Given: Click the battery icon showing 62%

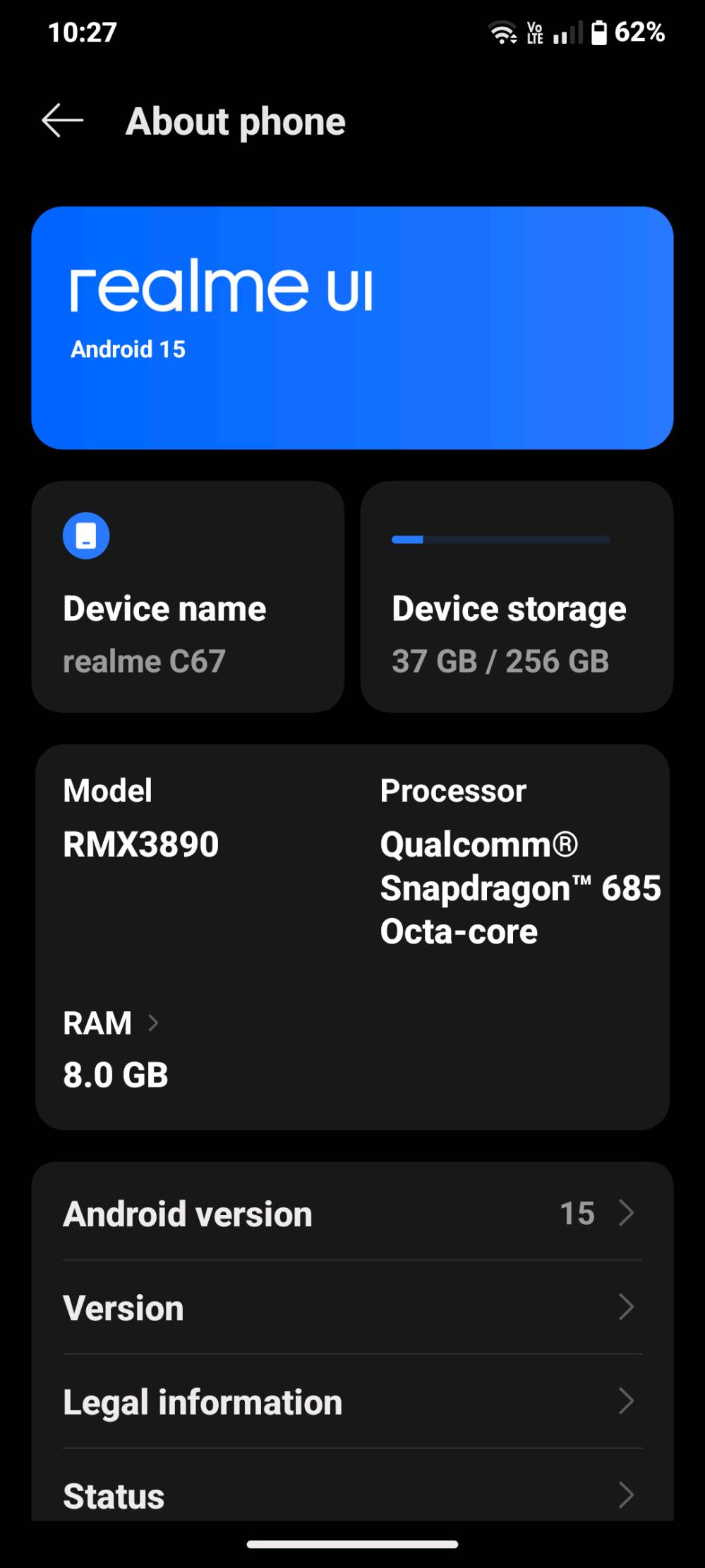Looking at the screenshot, I should (599, 31).
